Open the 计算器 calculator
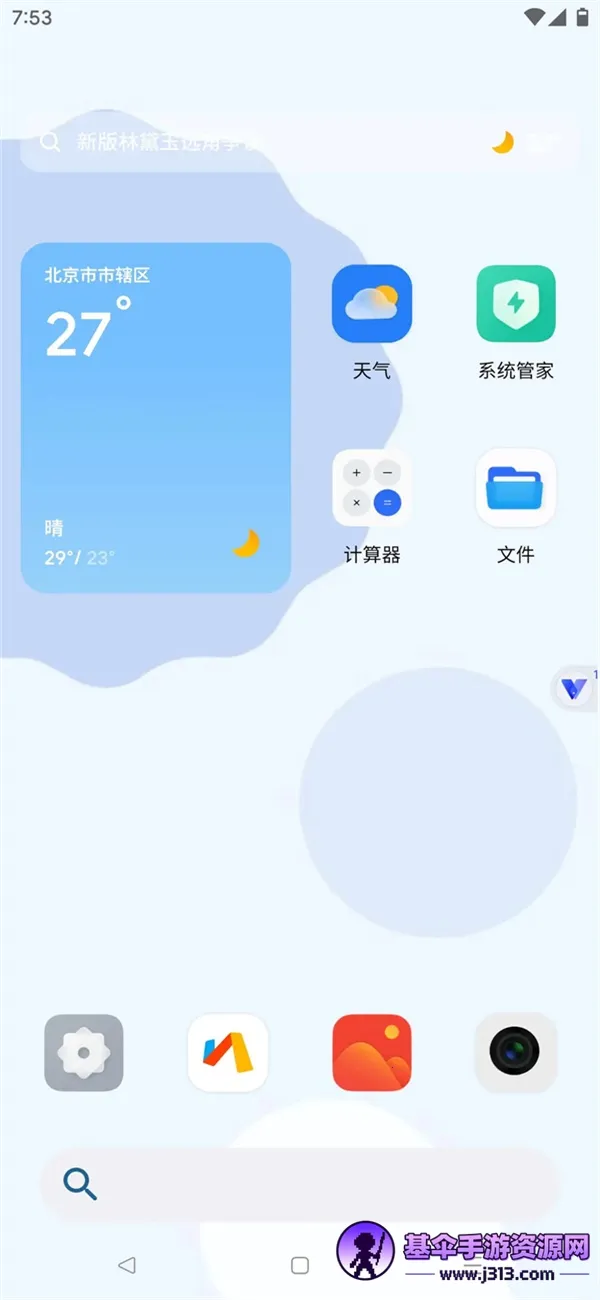 pos(371,488)
